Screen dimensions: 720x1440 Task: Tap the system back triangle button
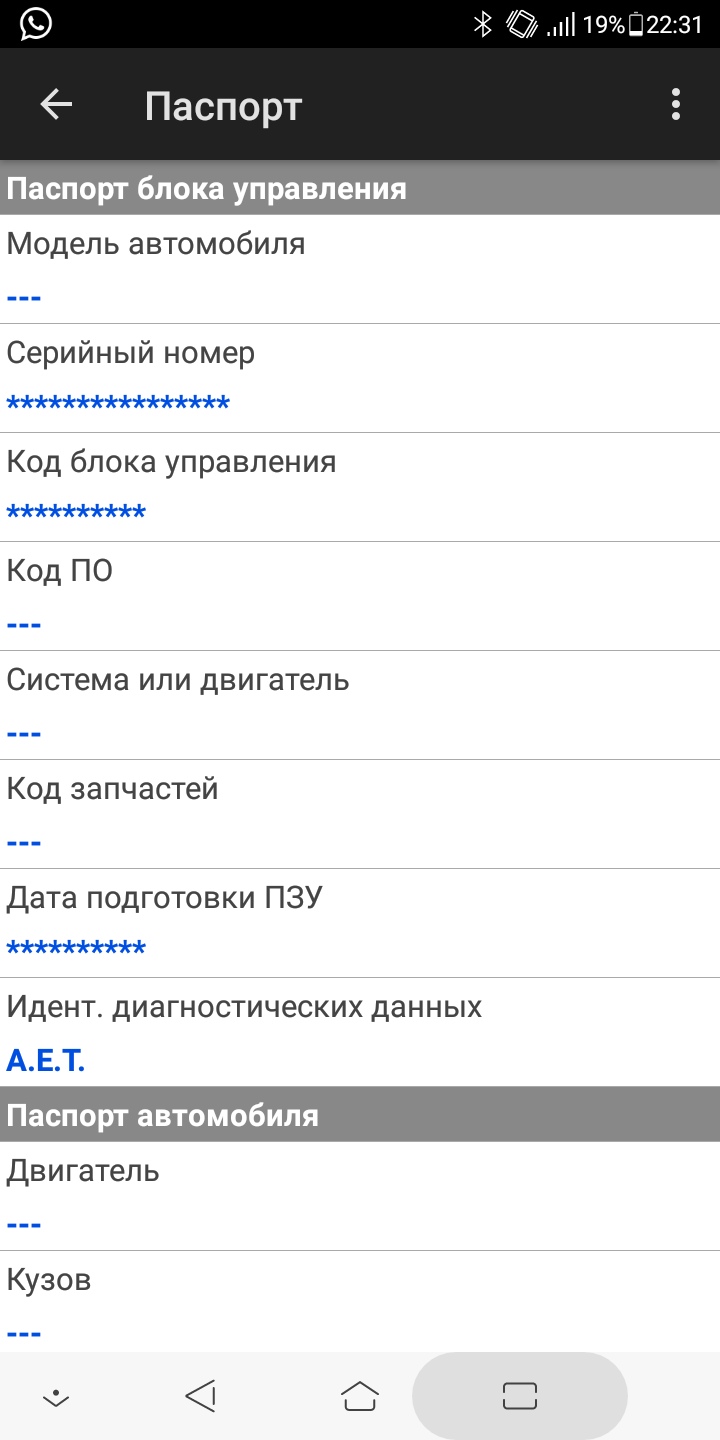pos(201,1396)
